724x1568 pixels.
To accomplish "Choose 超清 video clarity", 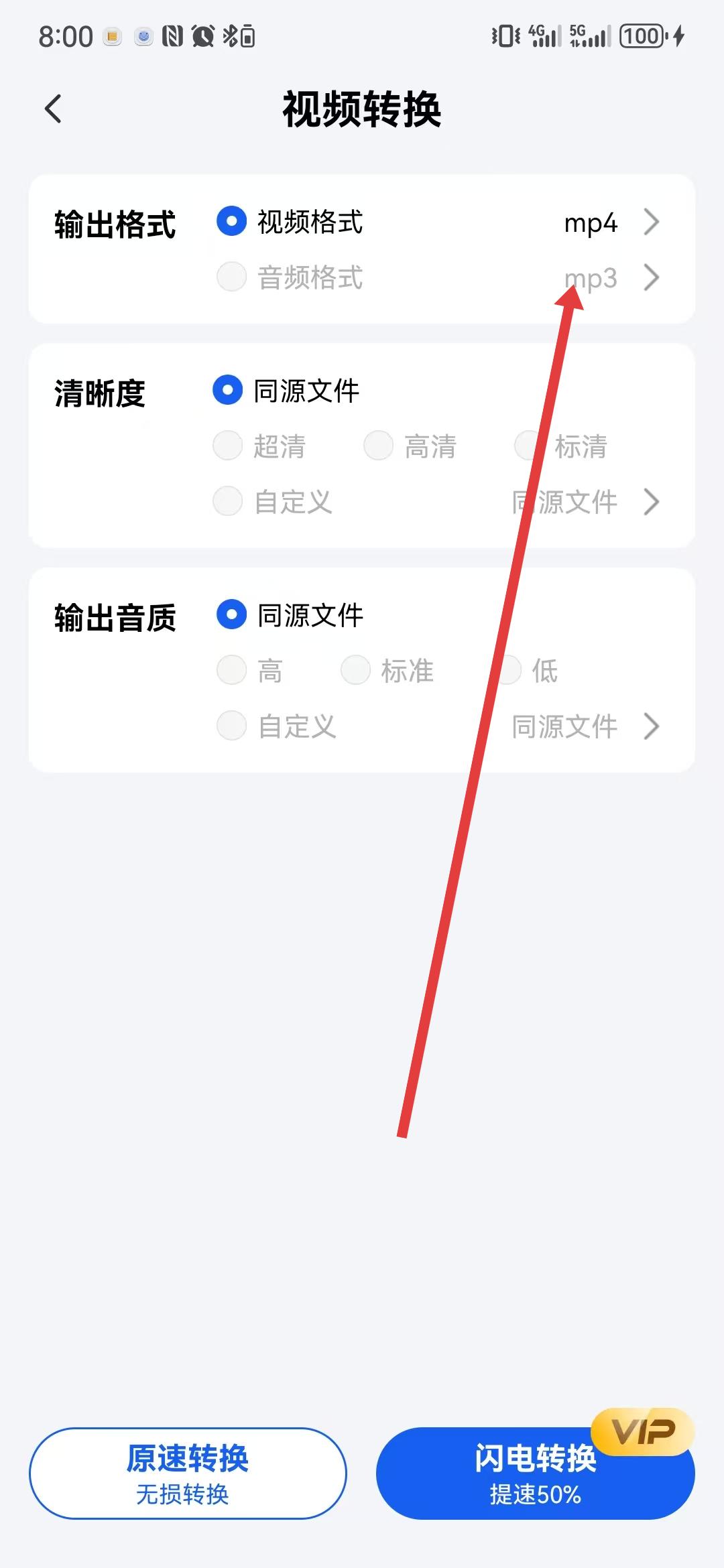I will click(x=228, y=446).
